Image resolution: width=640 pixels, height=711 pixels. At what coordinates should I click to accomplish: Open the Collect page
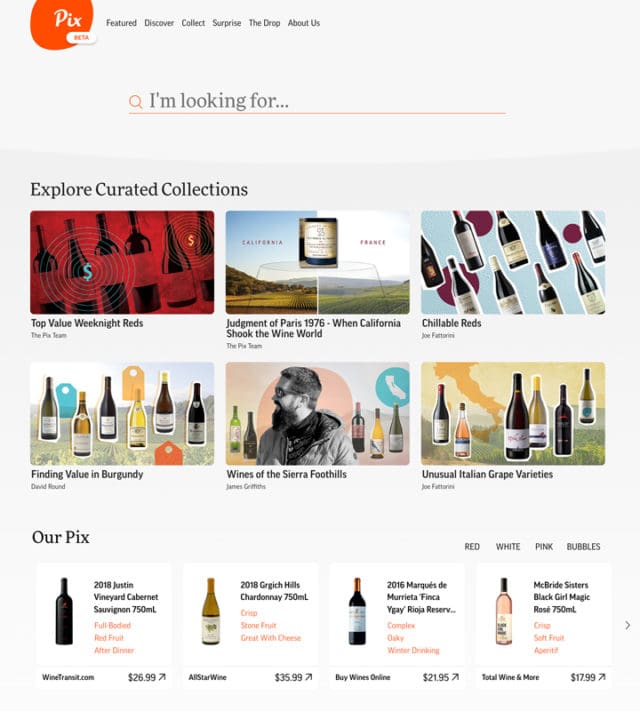pos(193,23)
